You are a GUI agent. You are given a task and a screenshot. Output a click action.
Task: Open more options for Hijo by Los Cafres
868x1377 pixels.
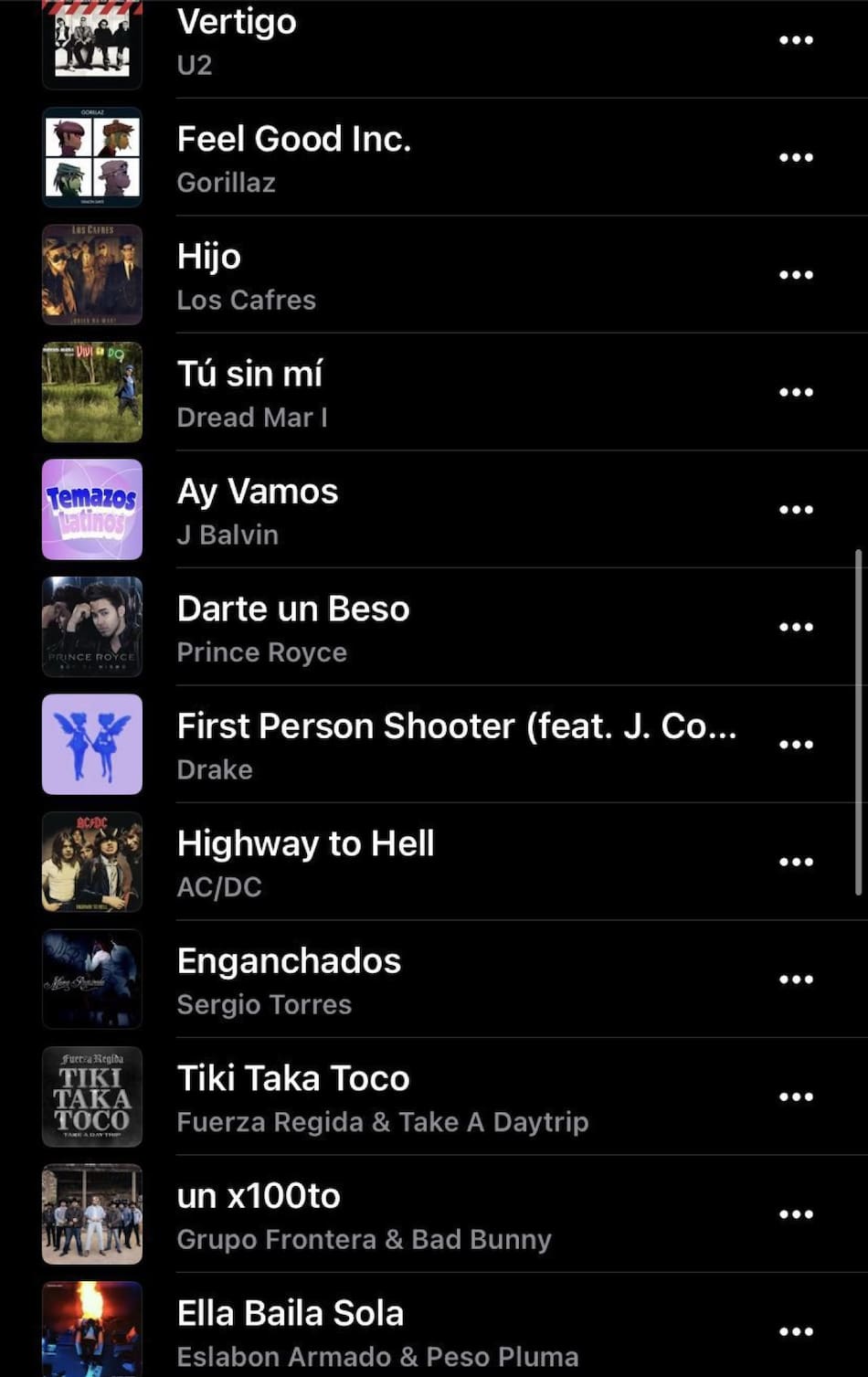point(796,274)
